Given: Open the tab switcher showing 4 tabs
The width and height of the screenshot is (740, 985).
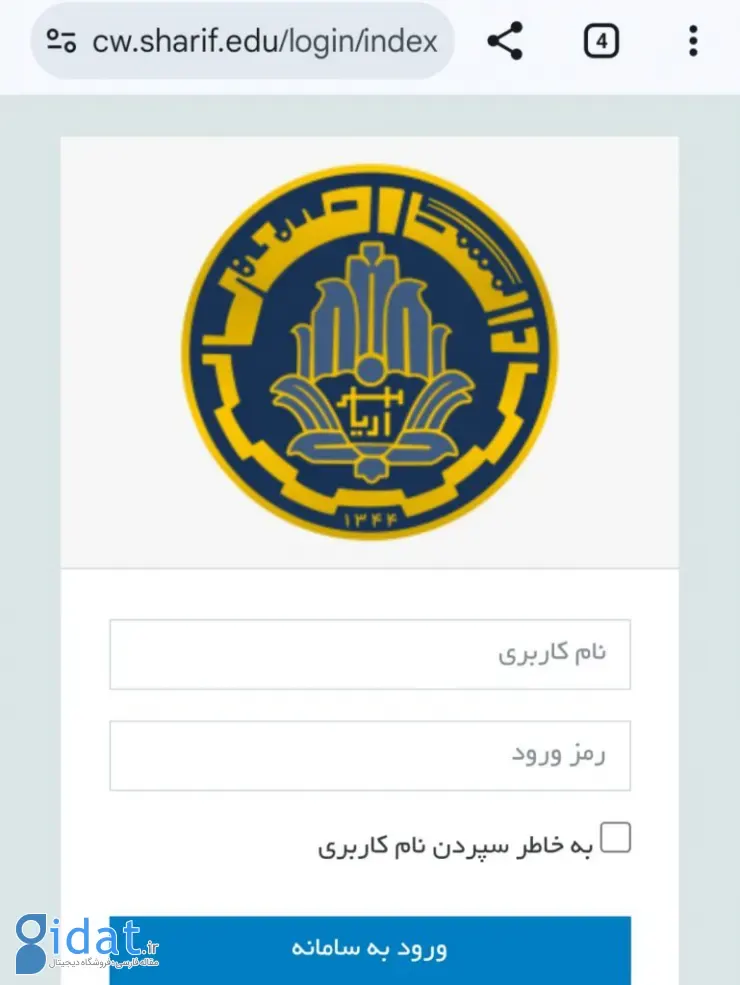Looking at the screenshot, I should coord(601,42).
